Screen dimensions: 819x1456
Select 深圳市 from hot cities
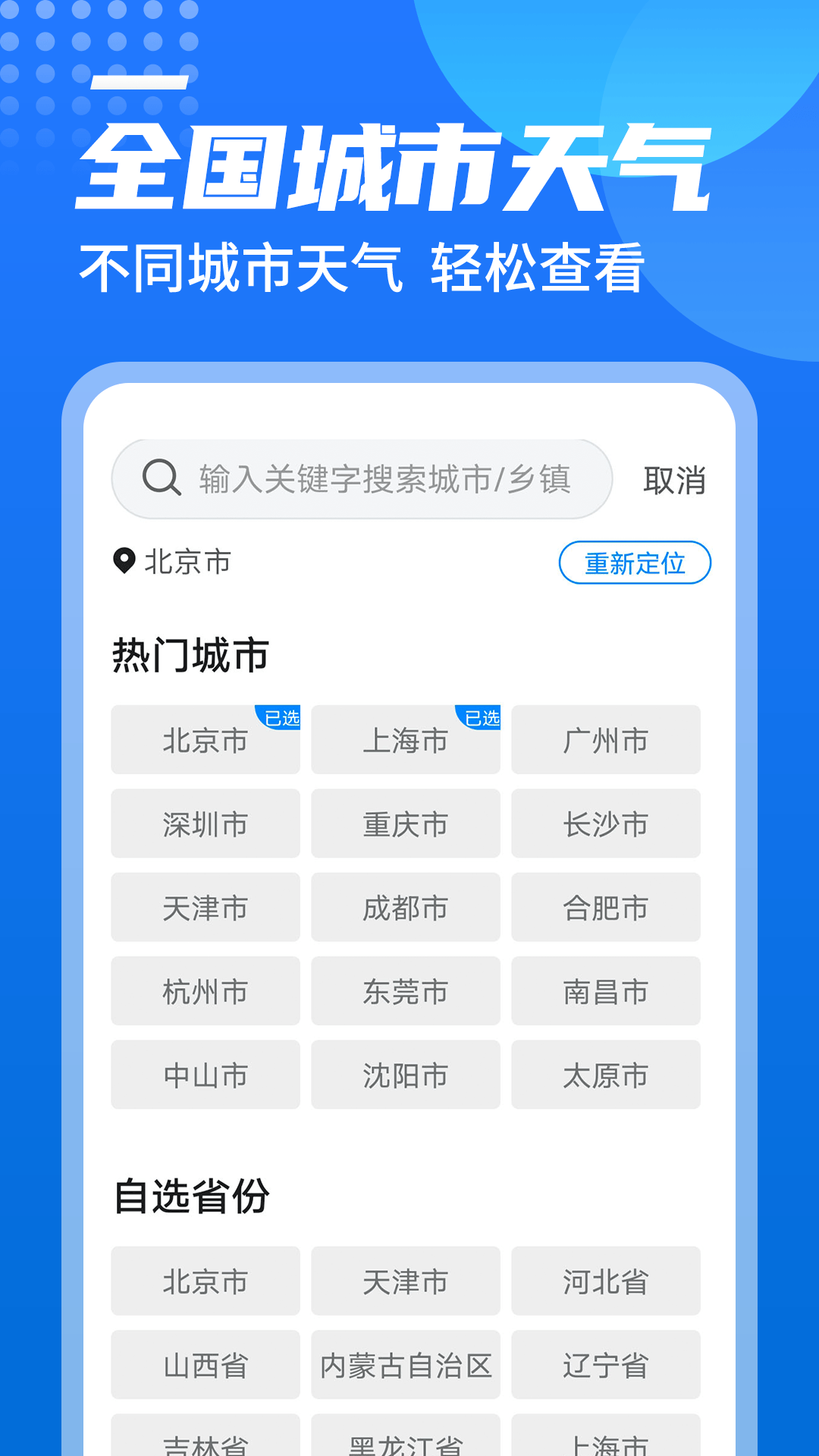206,824
